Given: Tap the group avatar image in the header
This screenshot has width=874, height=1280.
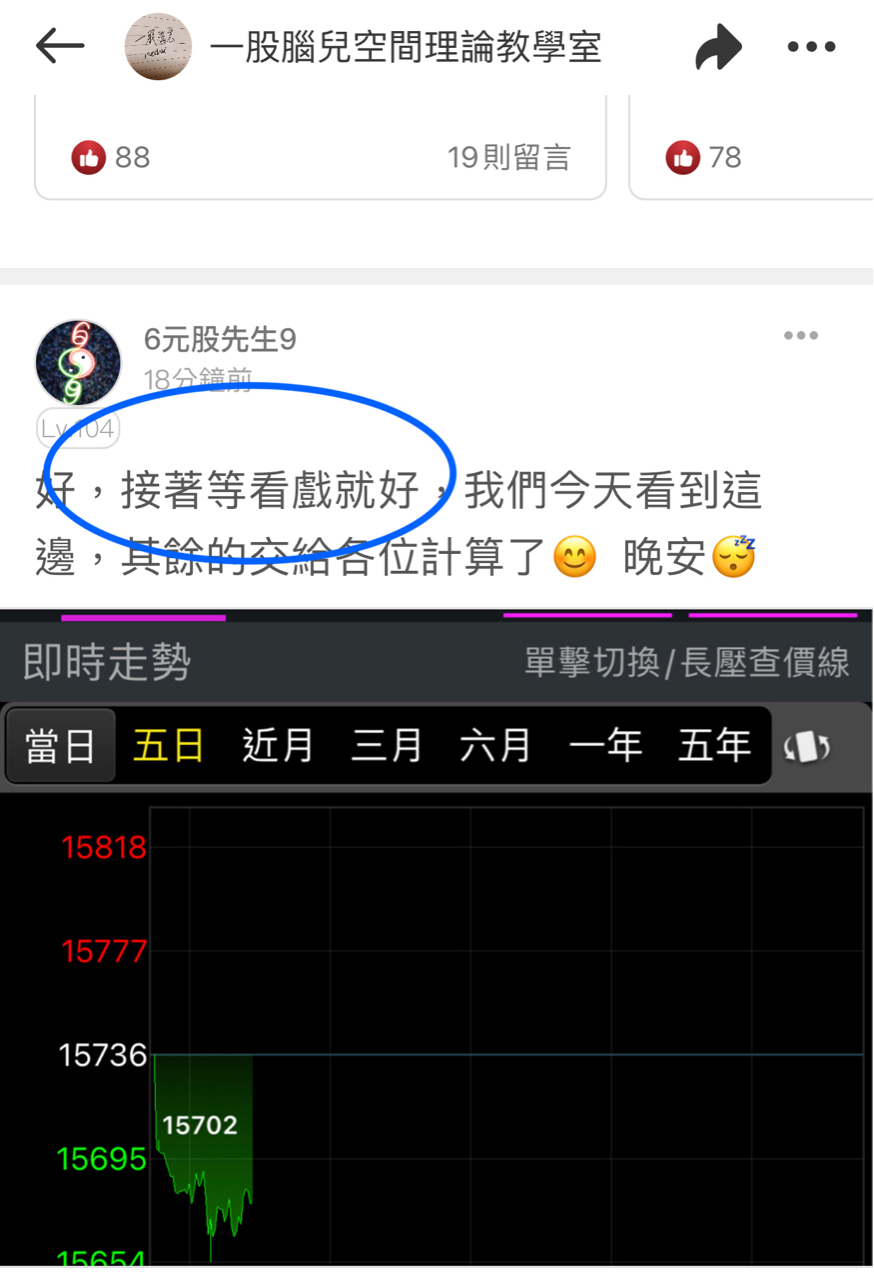Looking at the screenshot, I should pos(158,45).
